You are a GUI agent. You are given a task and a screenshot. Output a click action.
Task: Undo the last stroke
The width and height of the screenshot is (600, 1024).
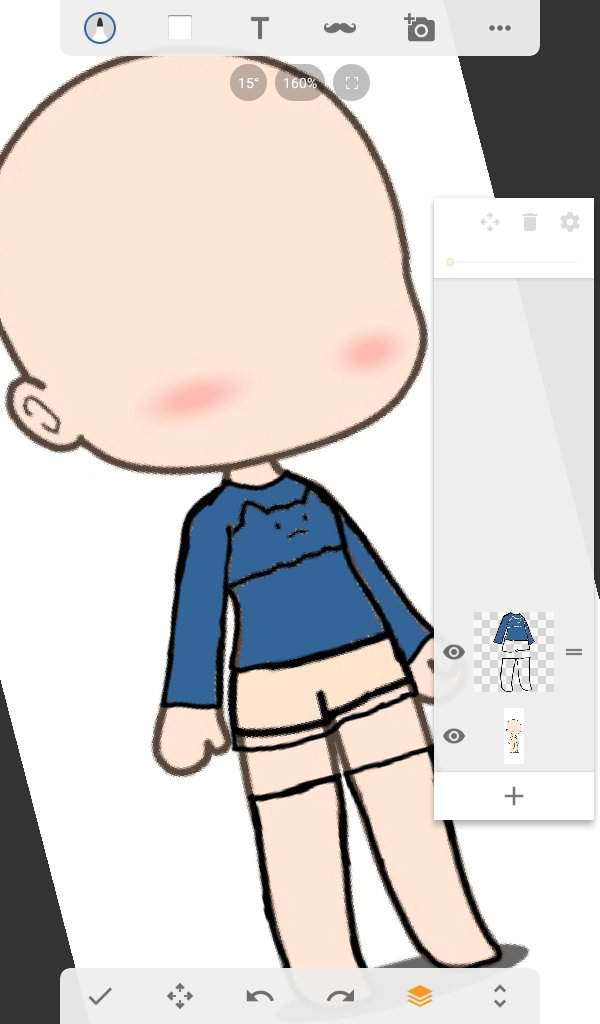pyautogui.click(x=260, y=996)
